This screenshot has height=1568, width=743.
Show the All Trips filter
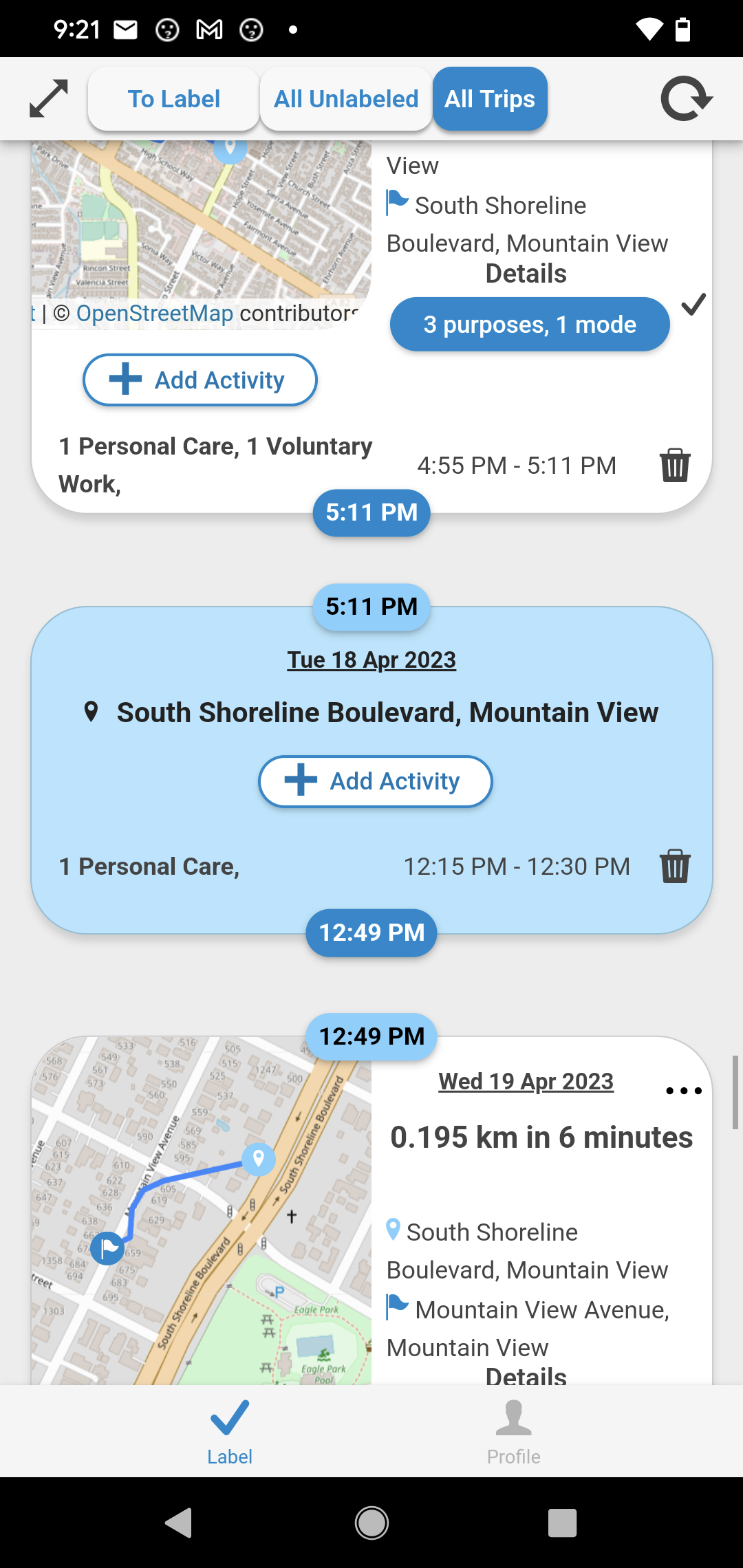pyautogui.click(x=490, y=99)
